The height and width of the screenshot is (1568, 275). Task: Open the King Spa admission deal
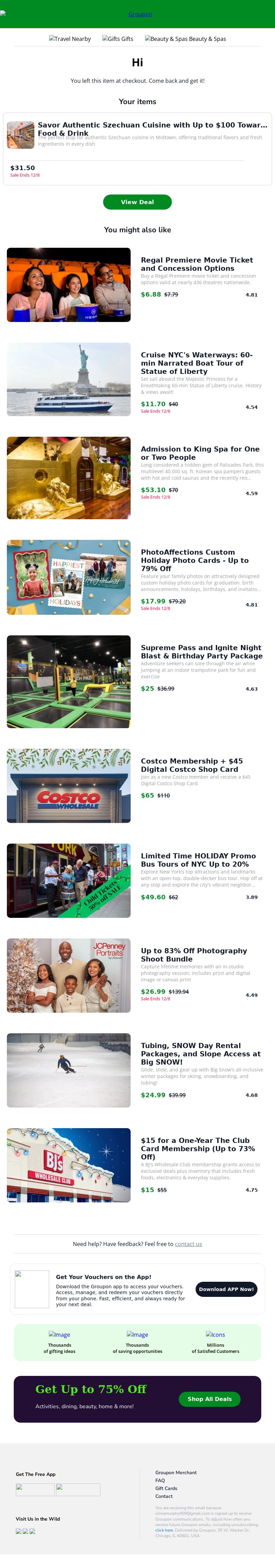pos(200,453)
